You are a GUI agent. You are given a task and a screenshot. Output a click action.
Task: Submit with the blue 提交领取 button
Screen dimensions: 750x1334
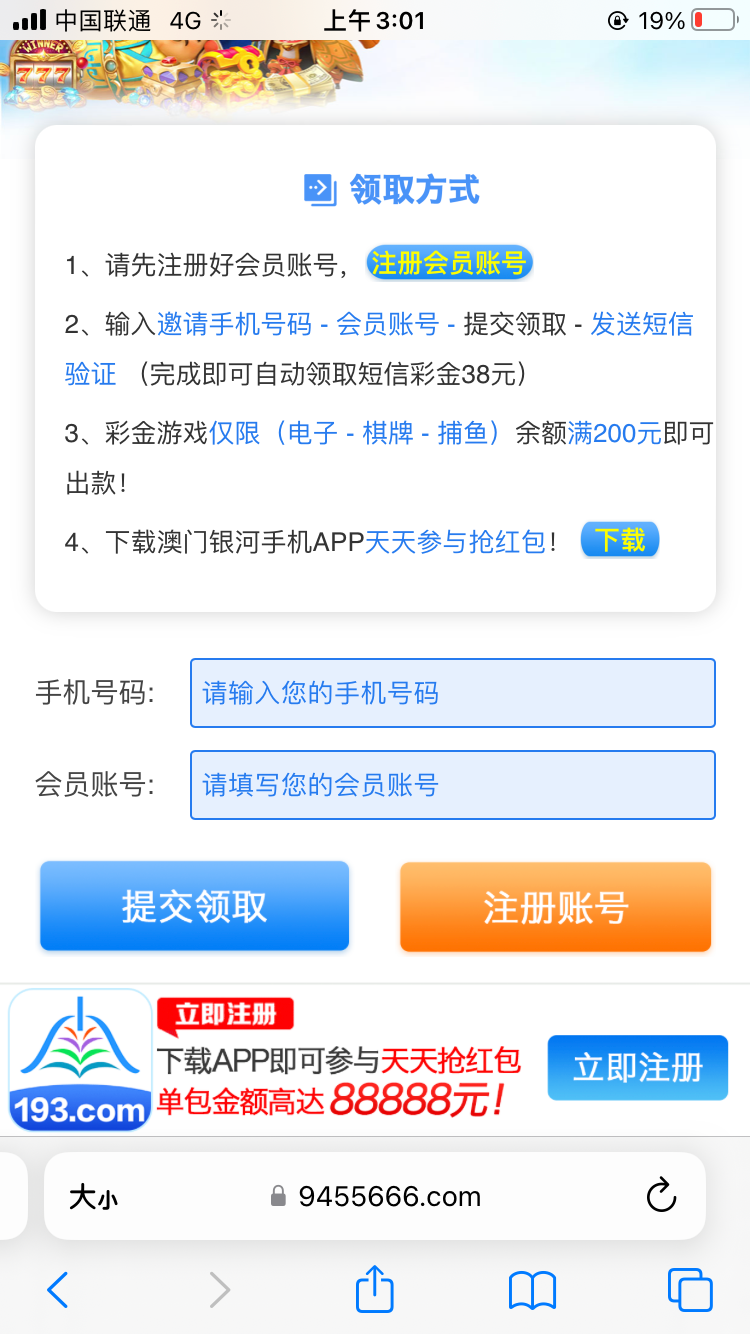click(x=195, y=906)
